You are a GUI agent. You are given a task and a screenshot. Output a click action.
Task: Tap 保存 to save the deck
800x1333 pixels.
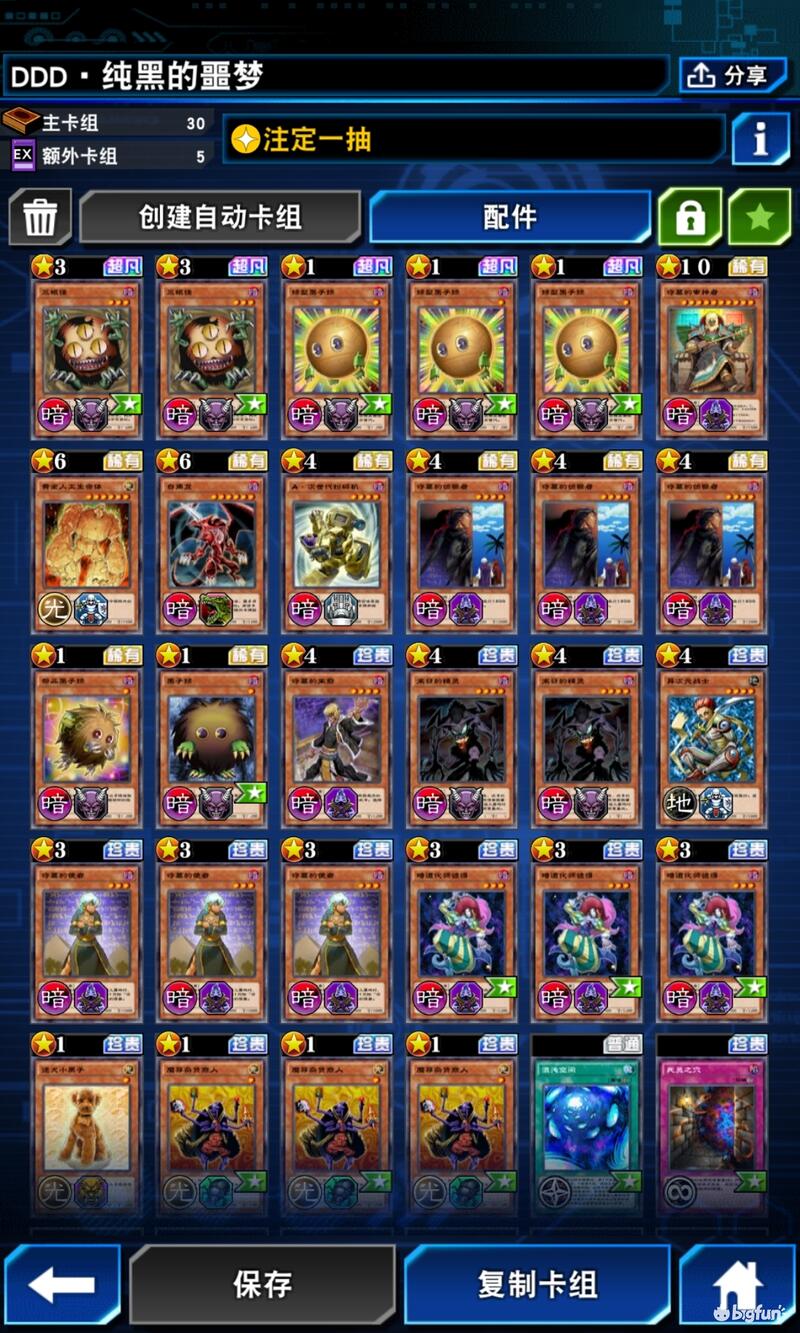point(262,1284)
